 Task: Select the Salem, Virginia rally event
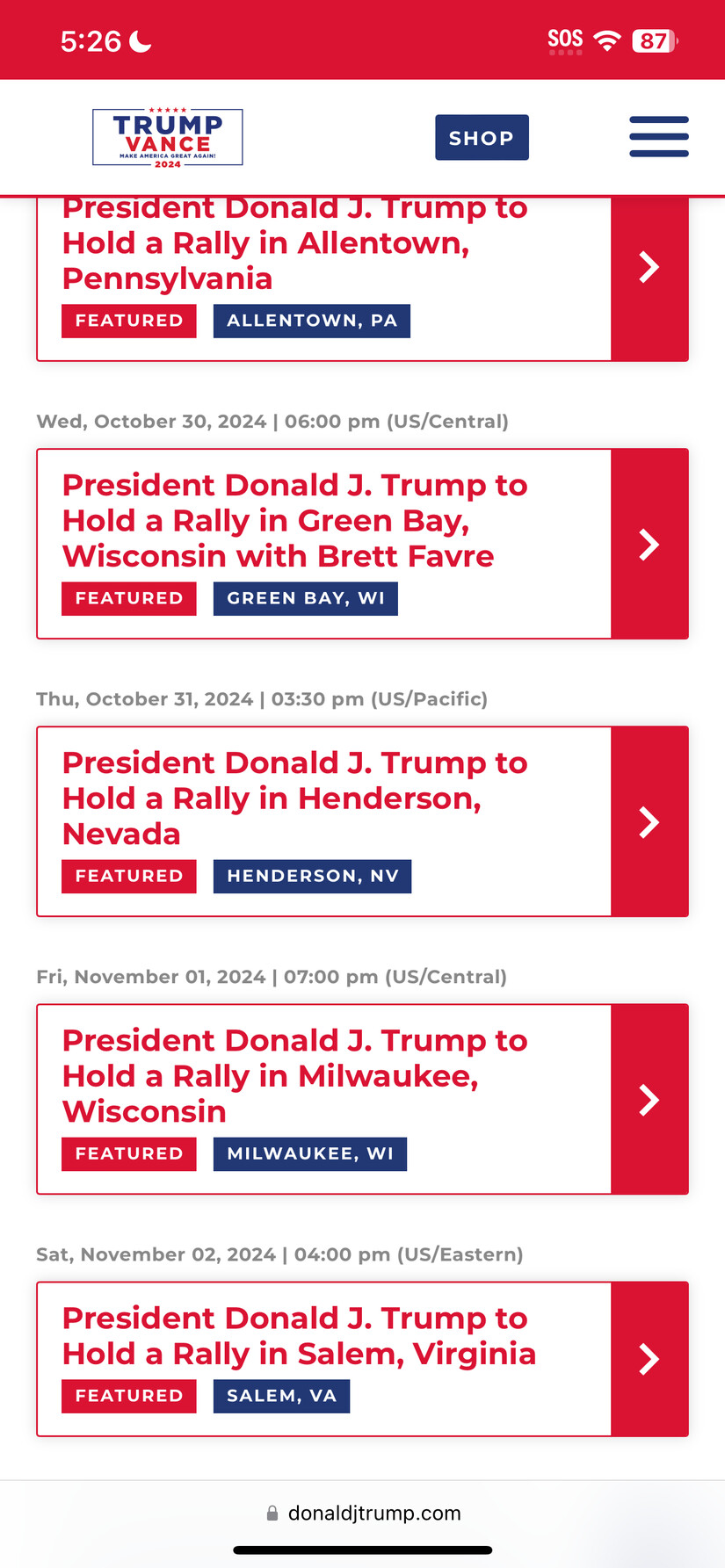362,1359
